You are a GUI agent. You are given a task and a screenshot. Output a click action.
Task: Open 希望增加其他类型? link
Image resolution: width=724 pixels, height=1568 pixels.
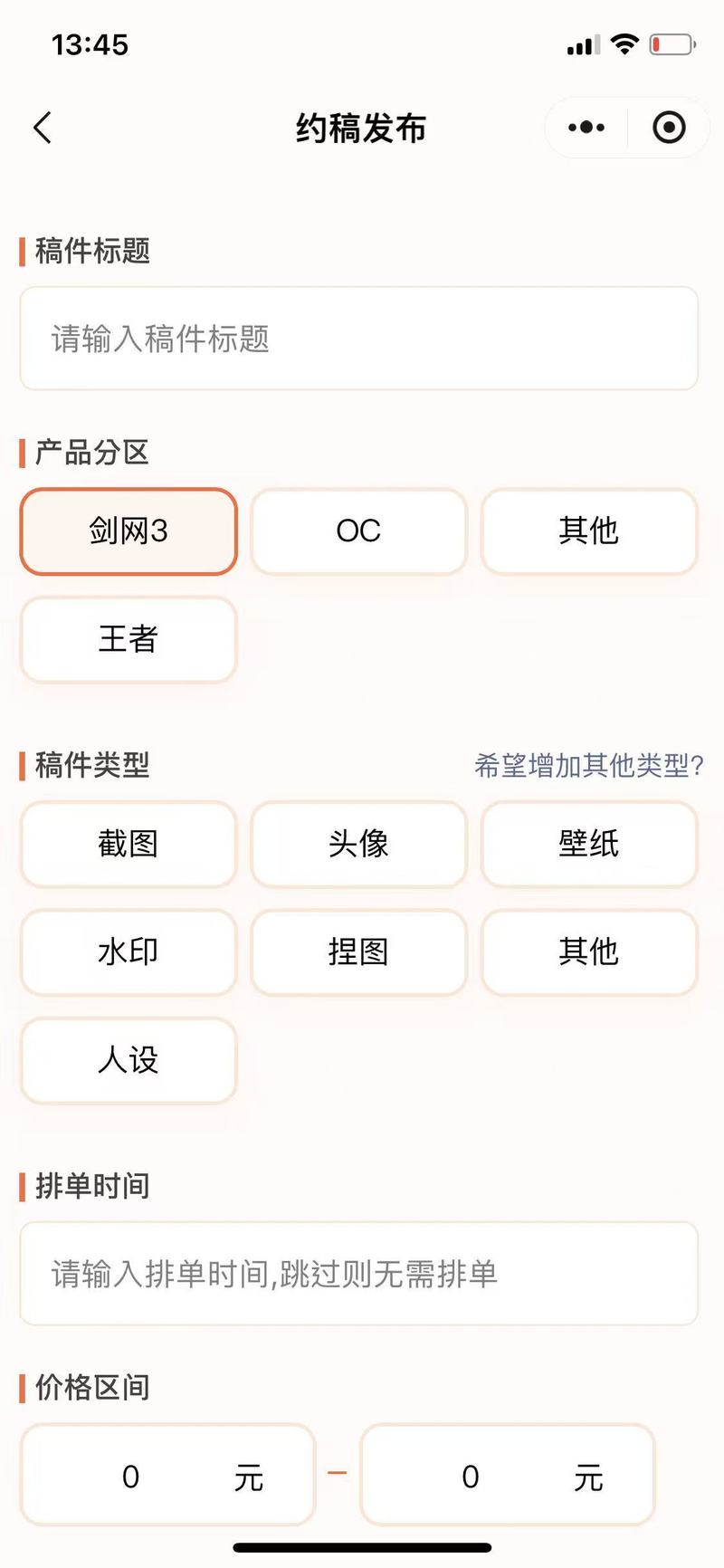(x=588, y=766)
